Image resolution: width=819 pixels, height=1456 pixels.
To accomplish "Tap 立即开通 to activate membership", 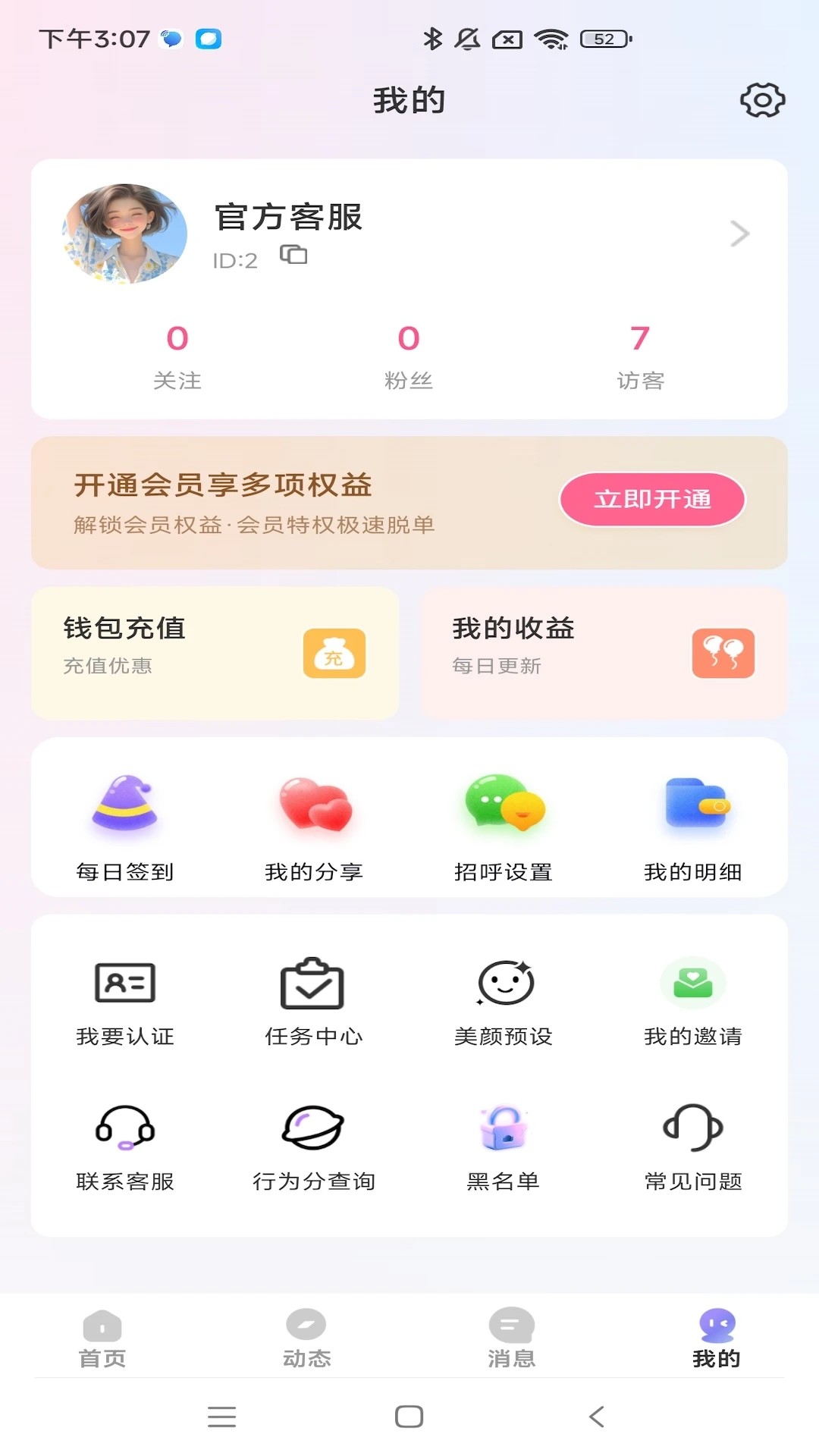I will tap(651, 500).
